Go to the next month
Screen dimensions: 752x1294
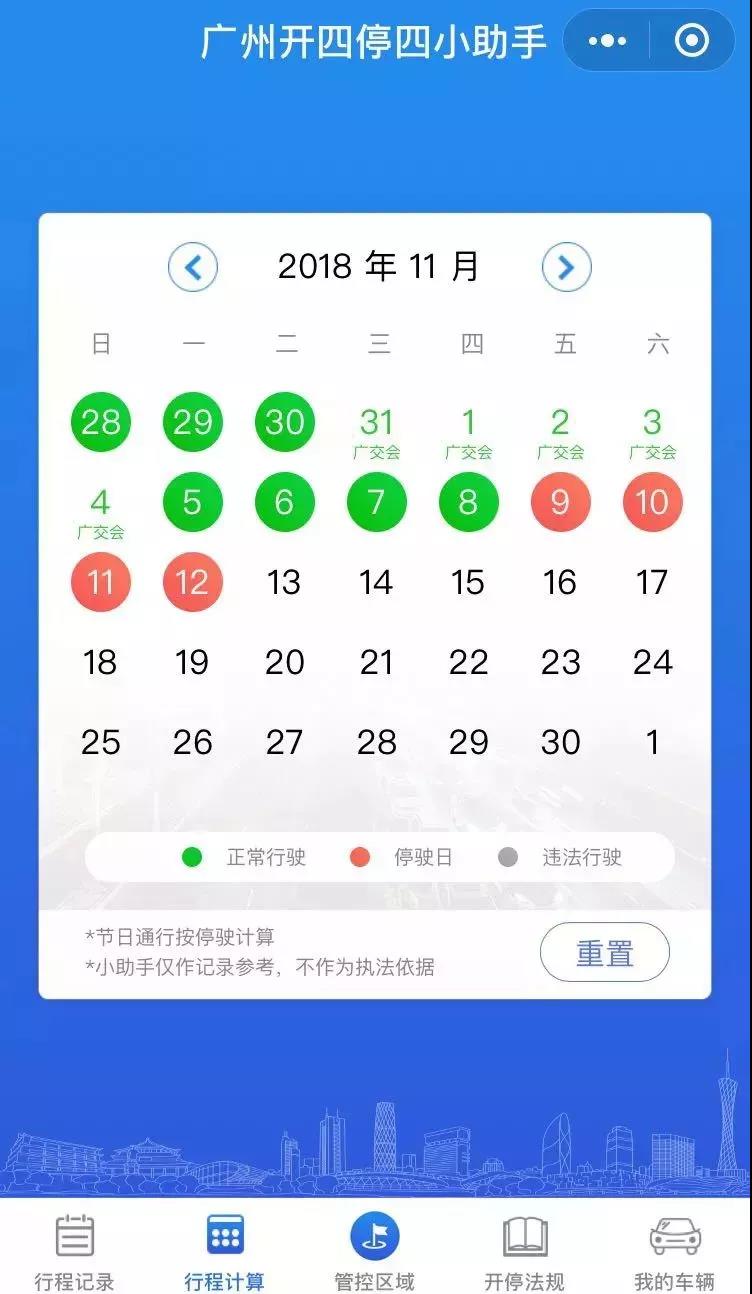tap(566, 267)
